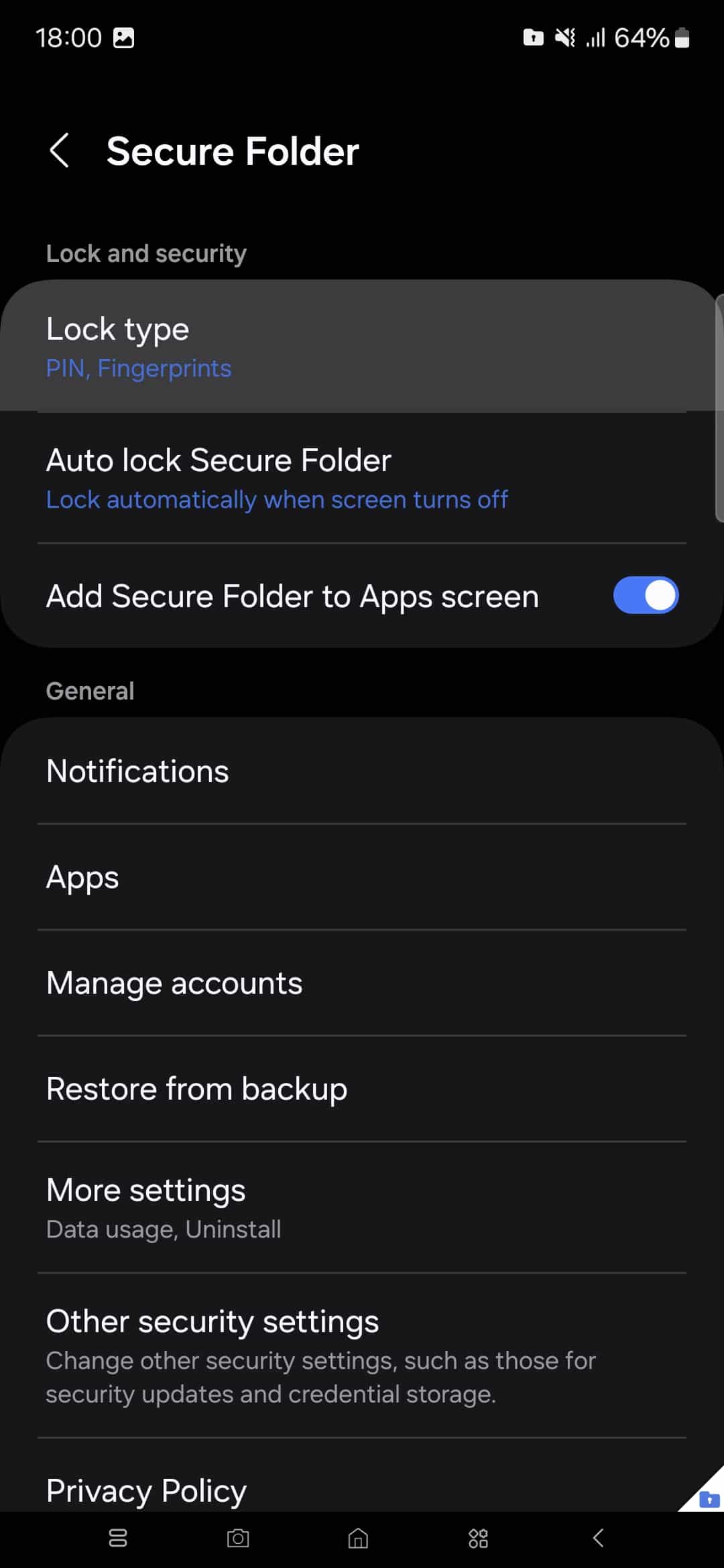
Task: Select Restore from backup
Action: click(362, 1088)
